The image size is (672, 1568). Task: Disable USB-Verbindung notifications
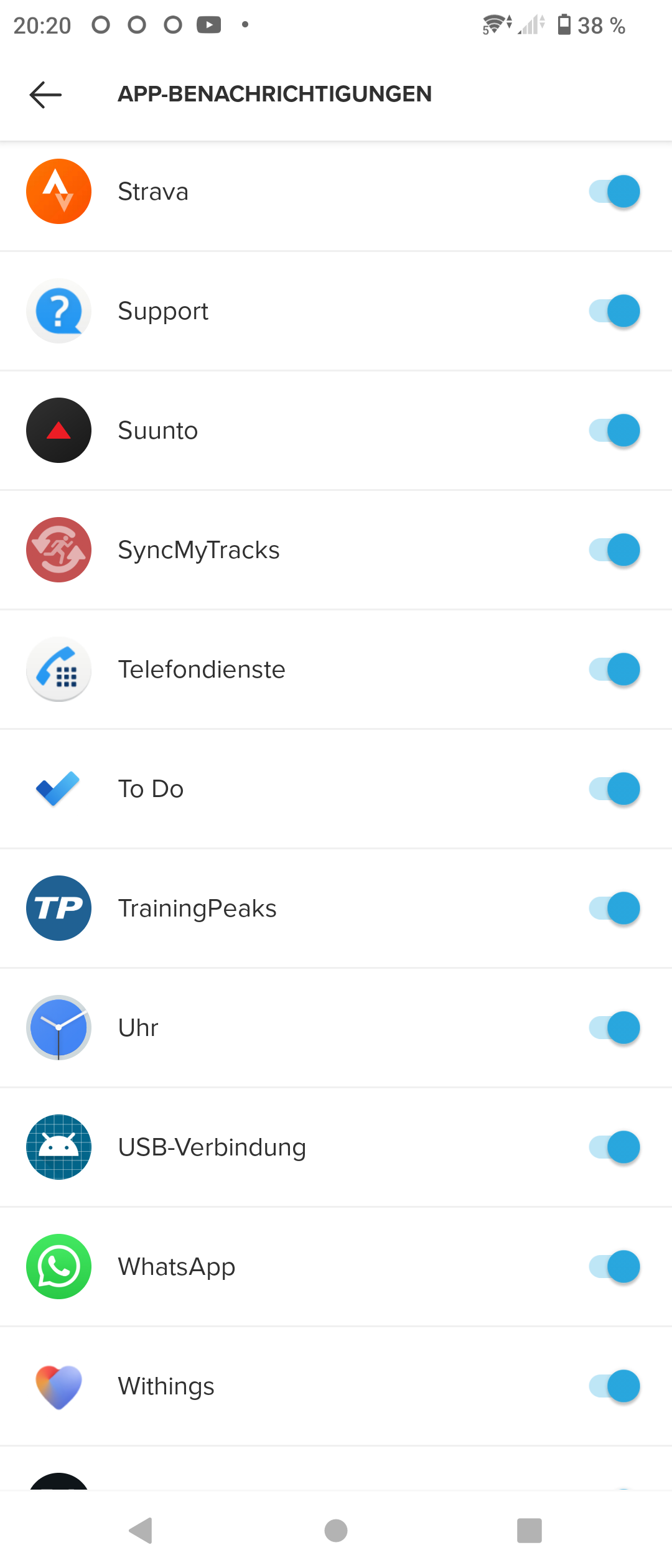coord(614,1147)
